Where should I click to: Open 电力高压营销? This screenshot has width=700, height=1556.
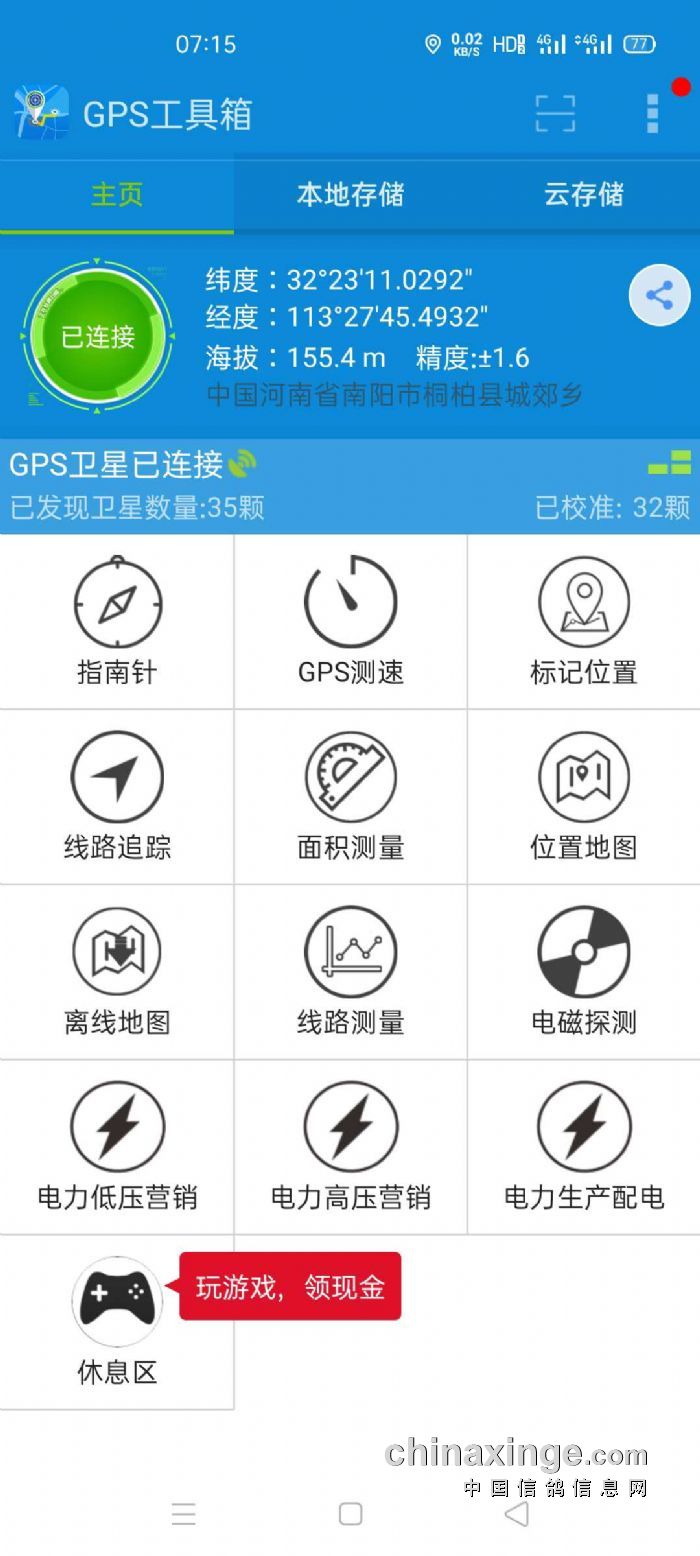coord(350,1147)
